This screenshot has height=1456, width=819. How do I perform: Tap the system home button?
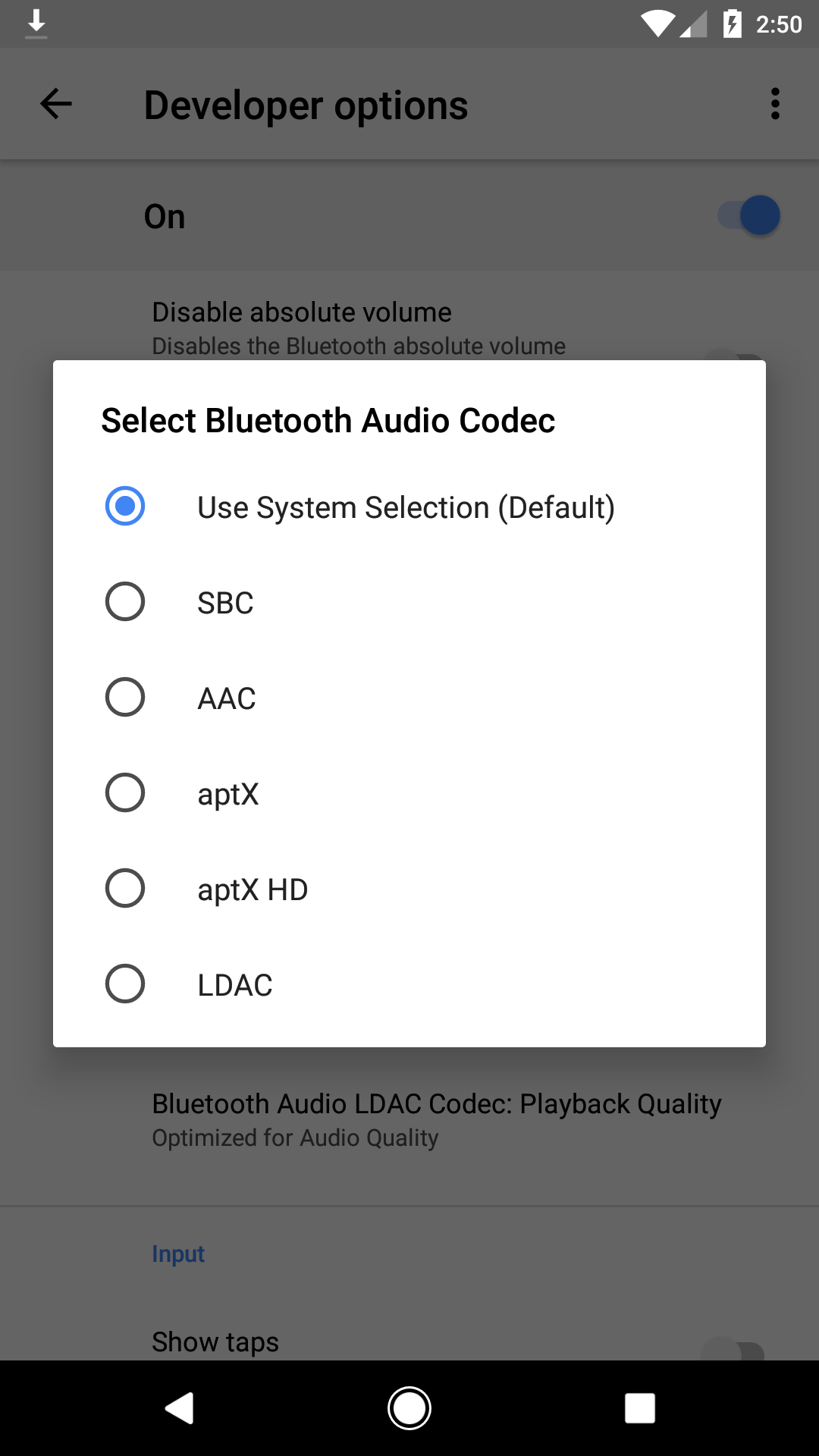[409, 1408]
